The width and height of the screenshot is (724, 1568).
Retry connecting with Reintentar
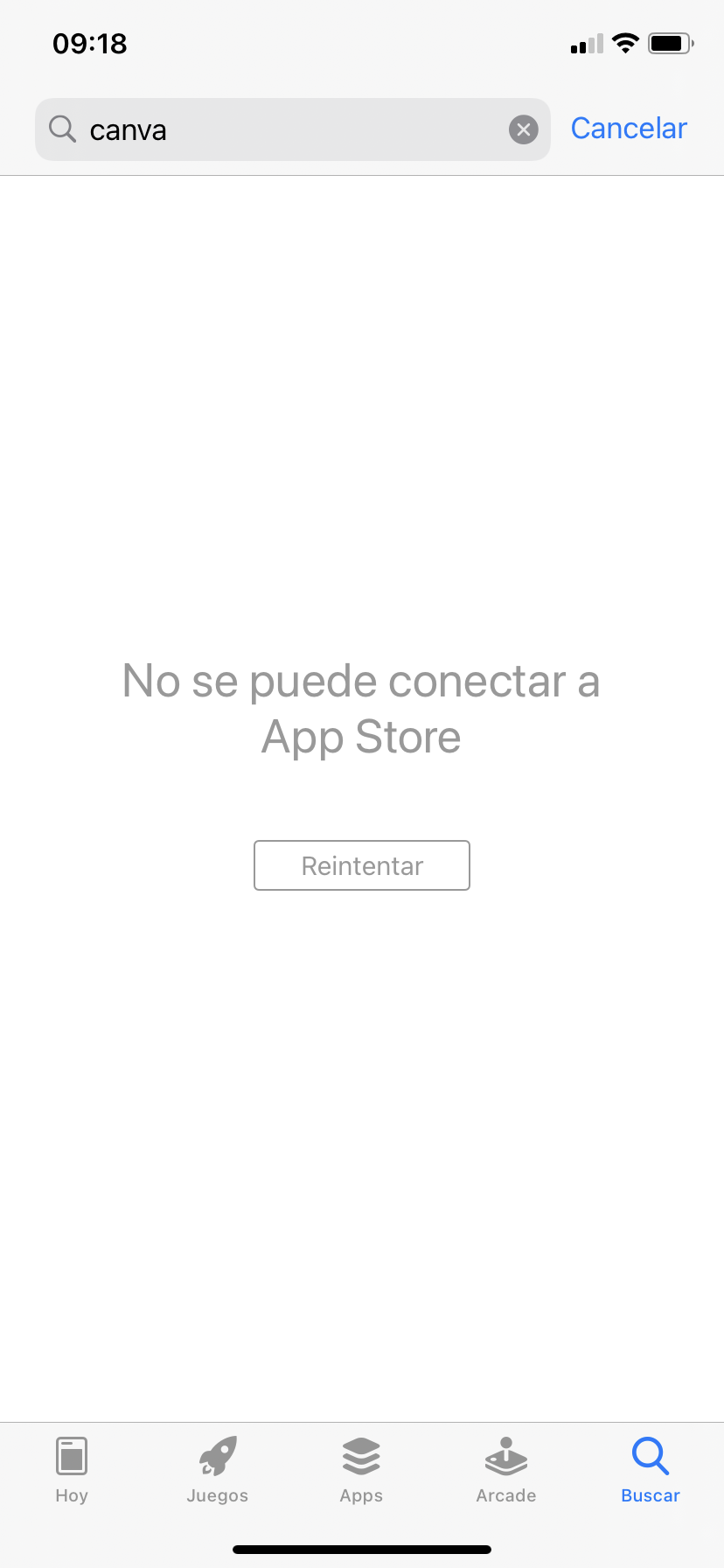(362, 865)
